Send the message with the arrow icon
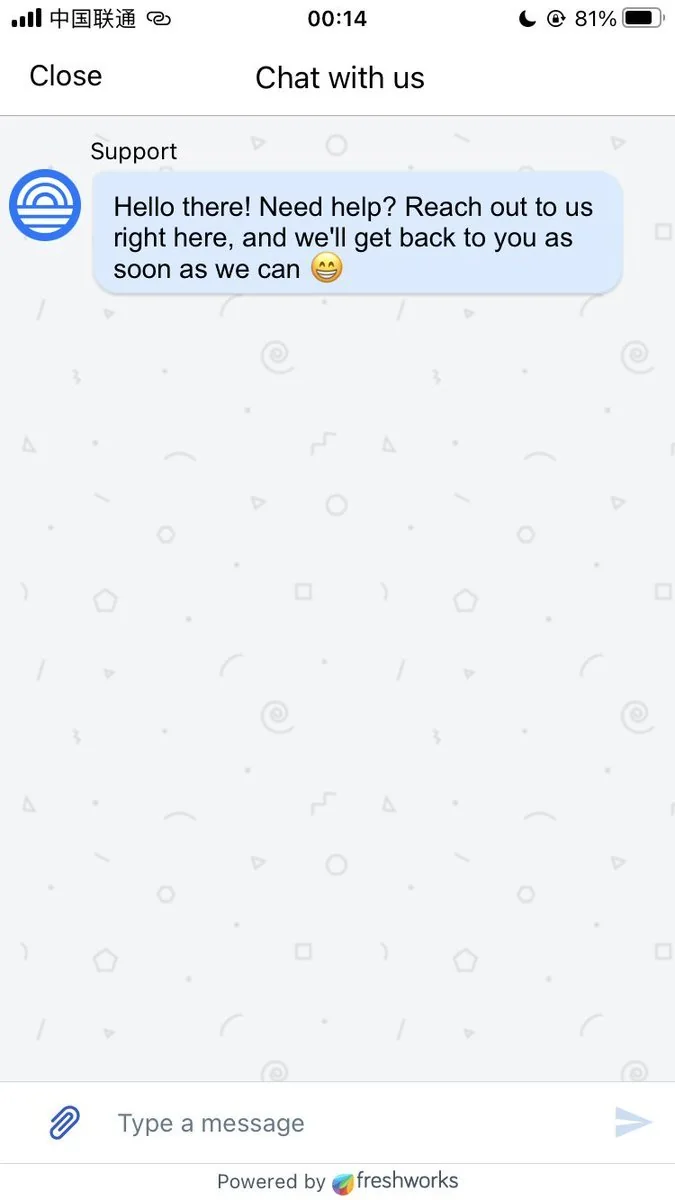This screenshot has height=1200, width=675. tap(633, 1123)
